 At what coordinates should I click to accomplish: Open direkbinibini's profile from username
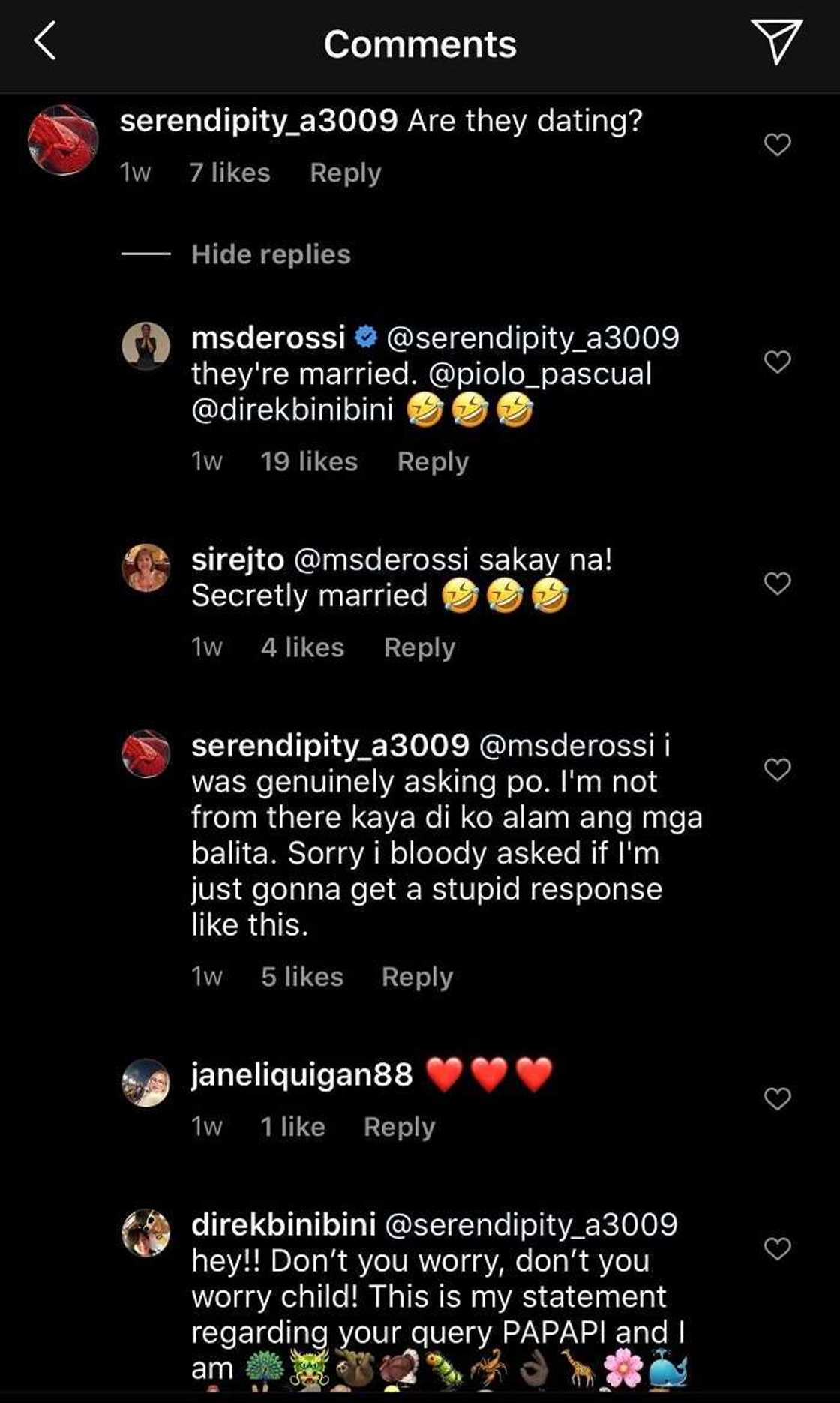click(283, 1224)
